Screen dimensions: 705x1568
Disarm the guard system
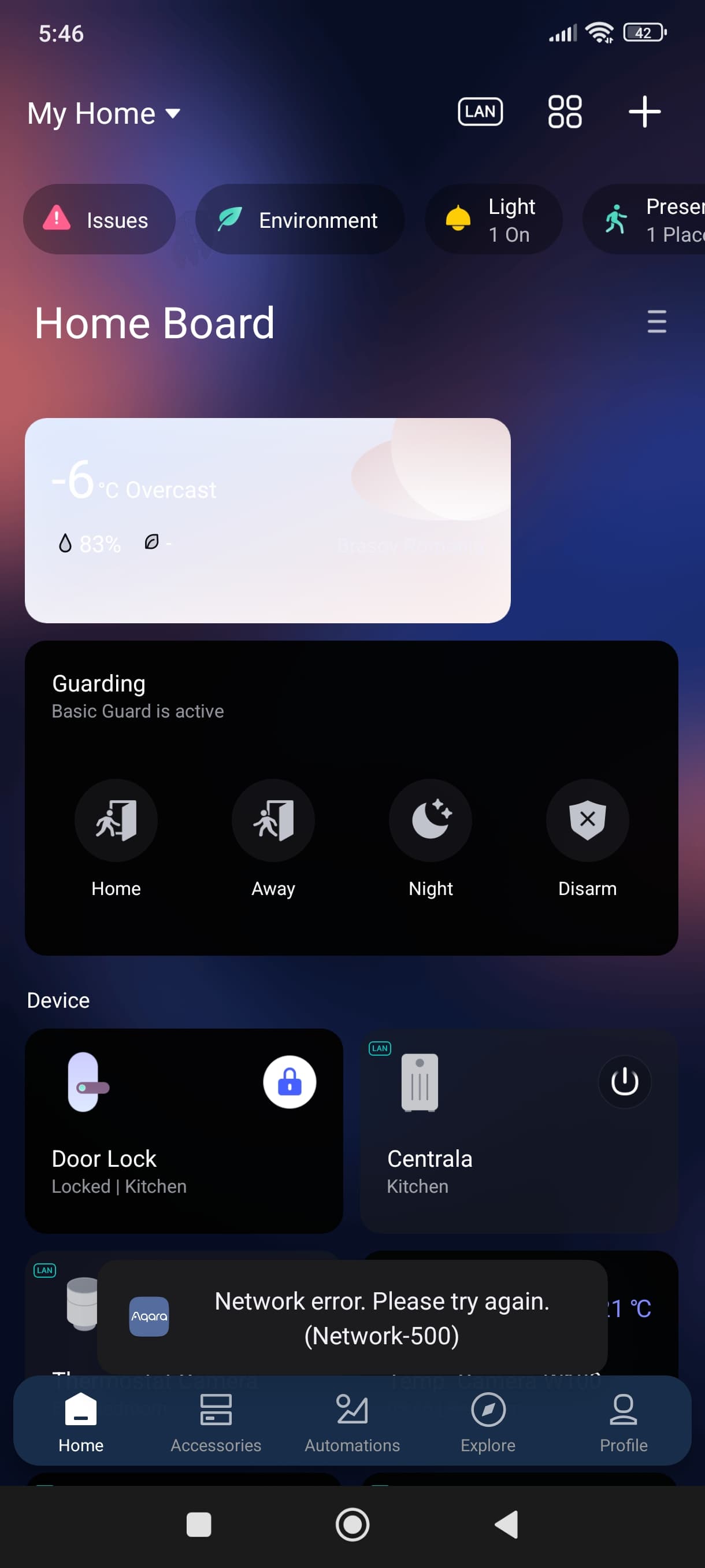pos(587,820)
